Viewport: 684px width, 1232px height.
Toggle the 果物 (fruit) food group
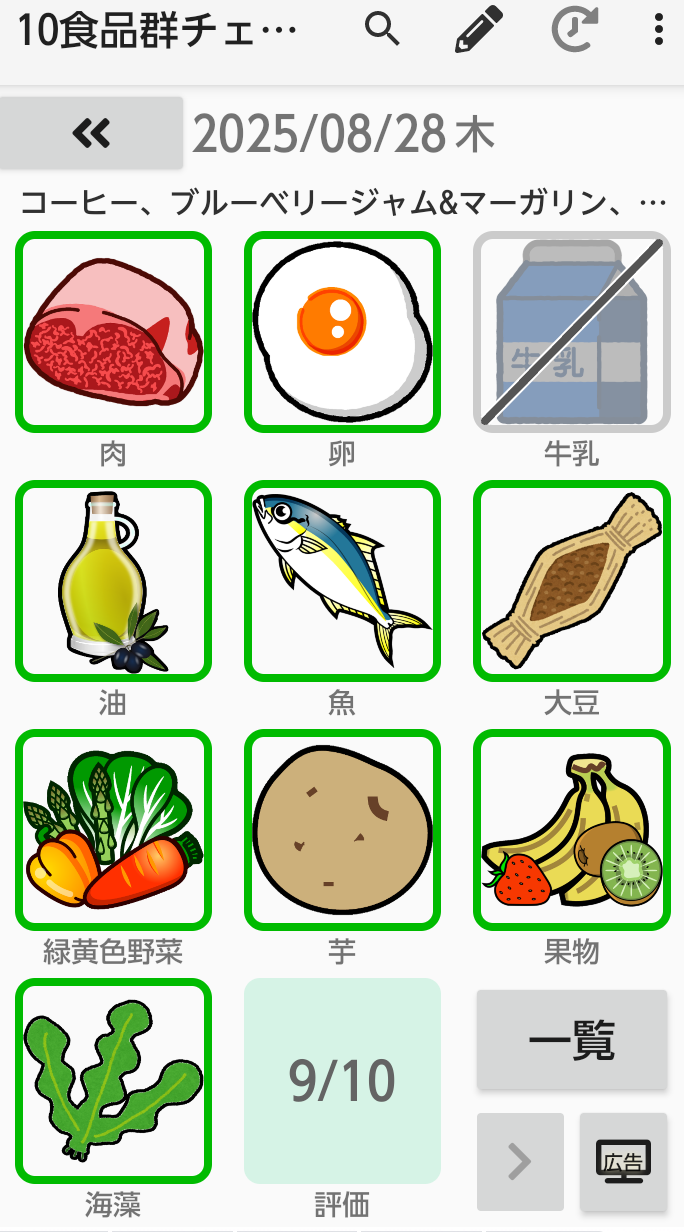571,829
